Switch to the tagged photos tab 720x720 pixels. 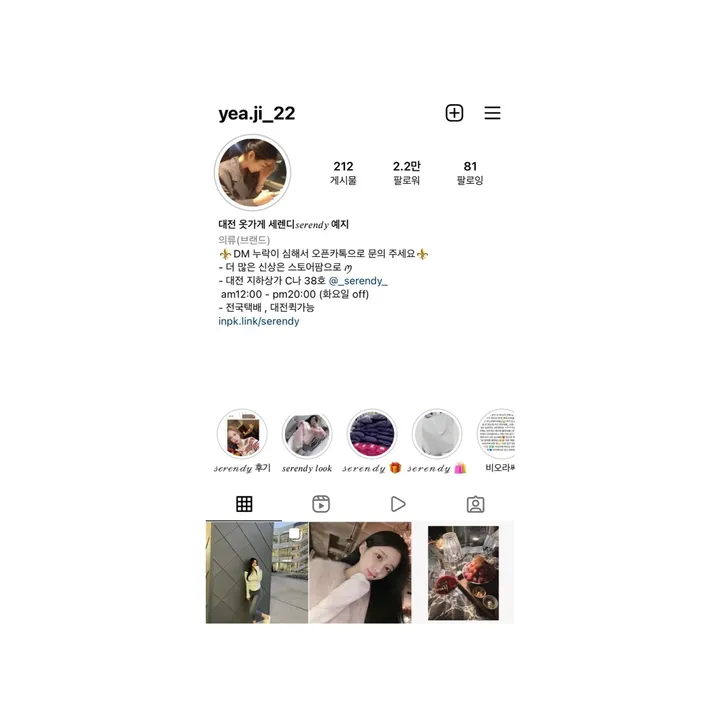(476, 504)
